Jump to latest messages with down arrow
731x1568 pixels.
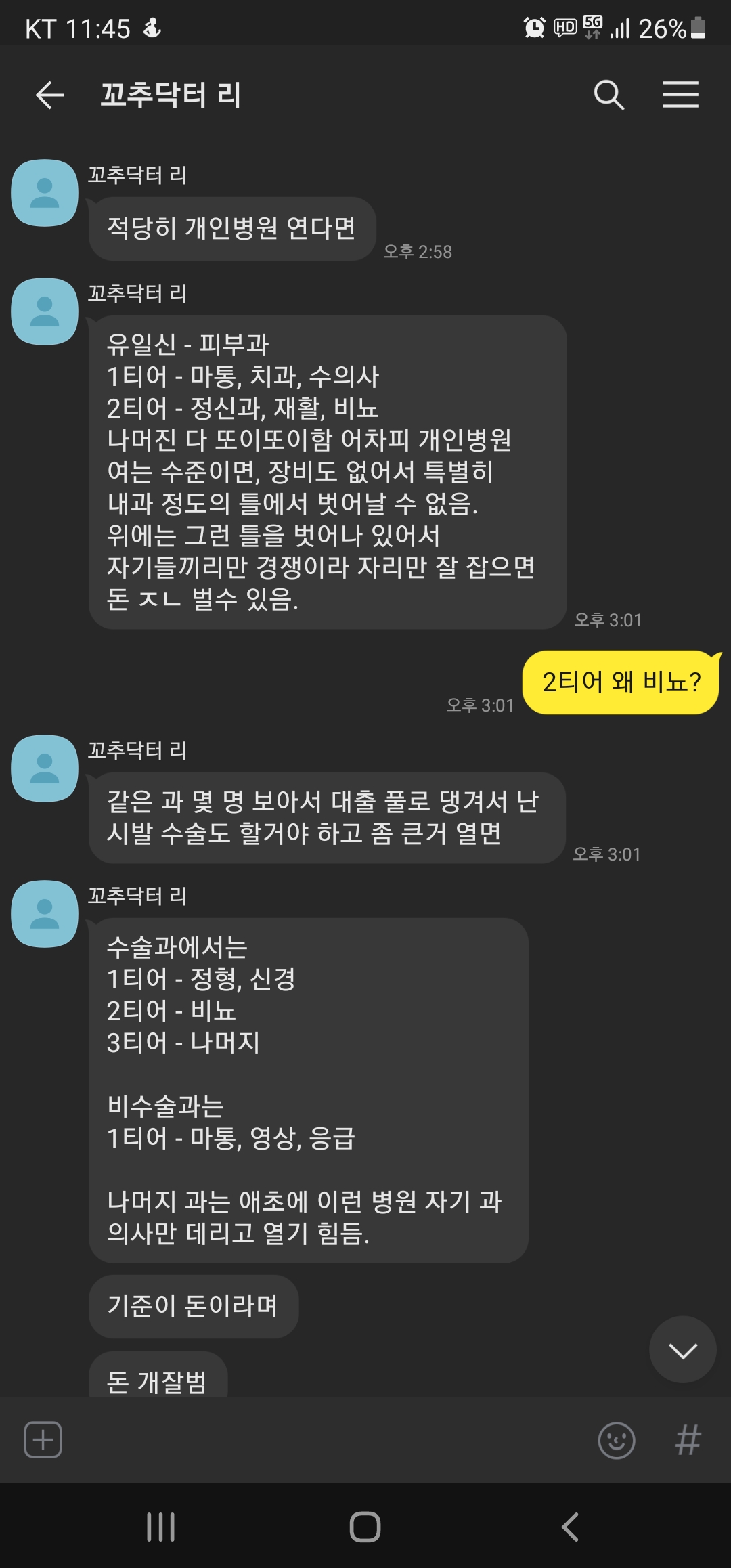[682, 1349]
